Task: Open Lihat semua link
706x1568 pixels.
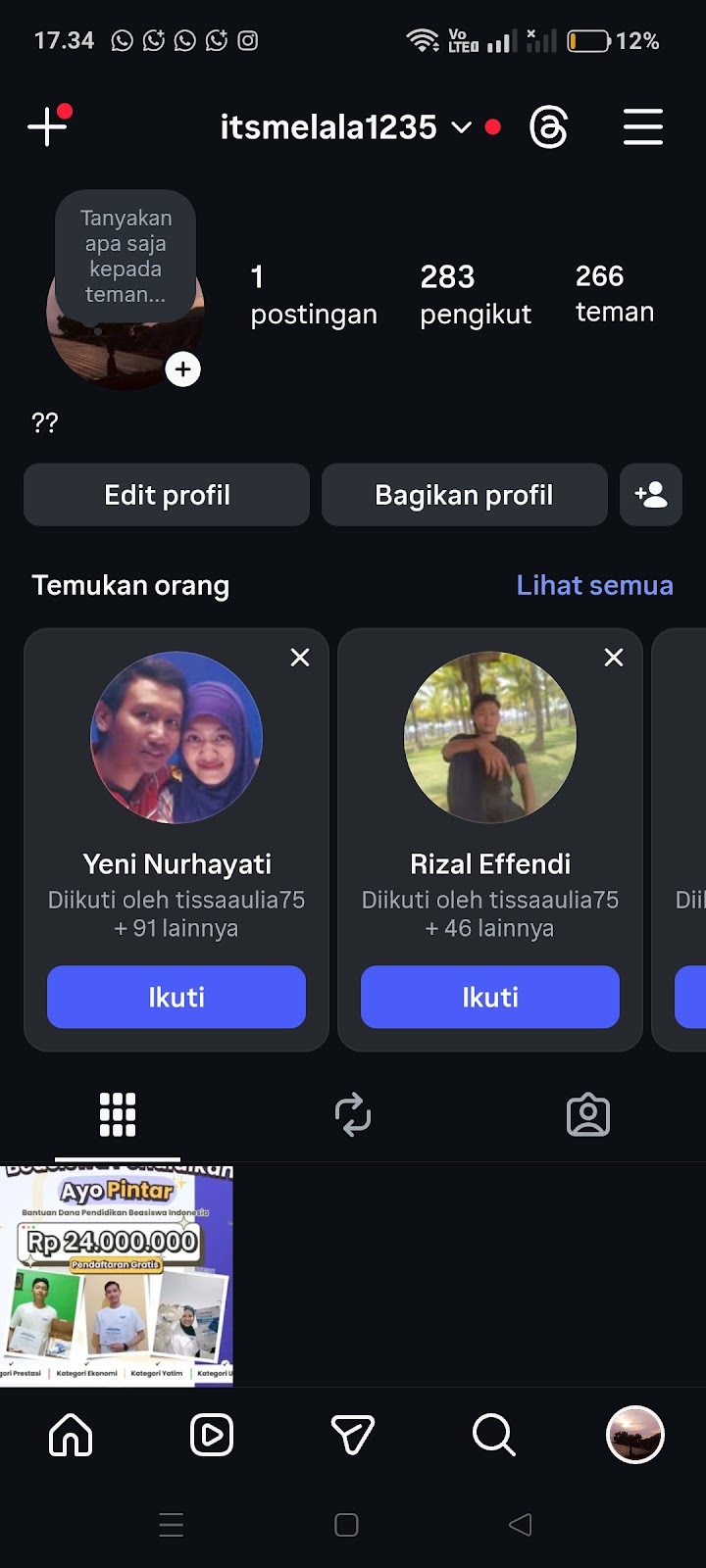Action: click(594, 585)
